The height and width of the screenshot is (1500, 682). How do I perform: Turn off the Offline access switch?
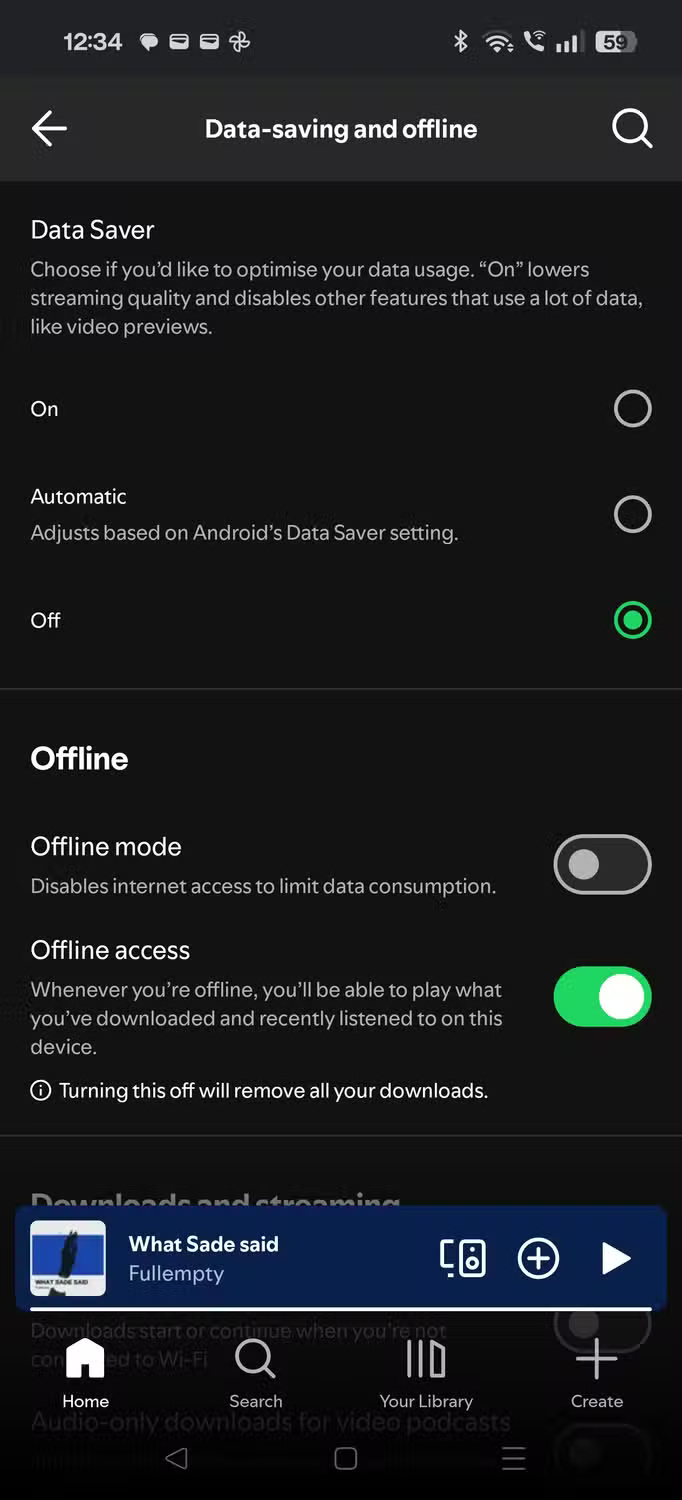[602, 997]
